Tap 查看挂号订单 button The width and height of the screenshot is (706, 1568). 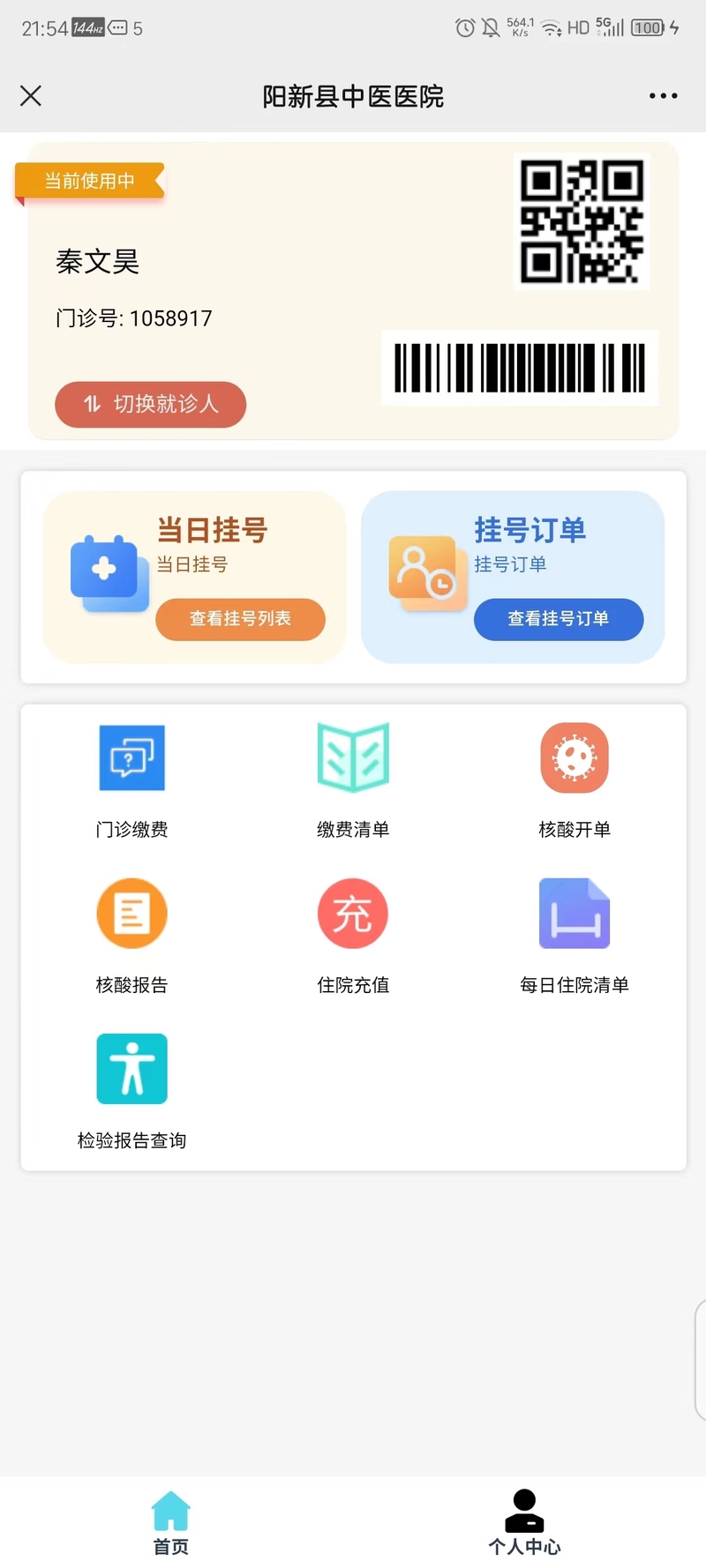click(x=558, y=619)
